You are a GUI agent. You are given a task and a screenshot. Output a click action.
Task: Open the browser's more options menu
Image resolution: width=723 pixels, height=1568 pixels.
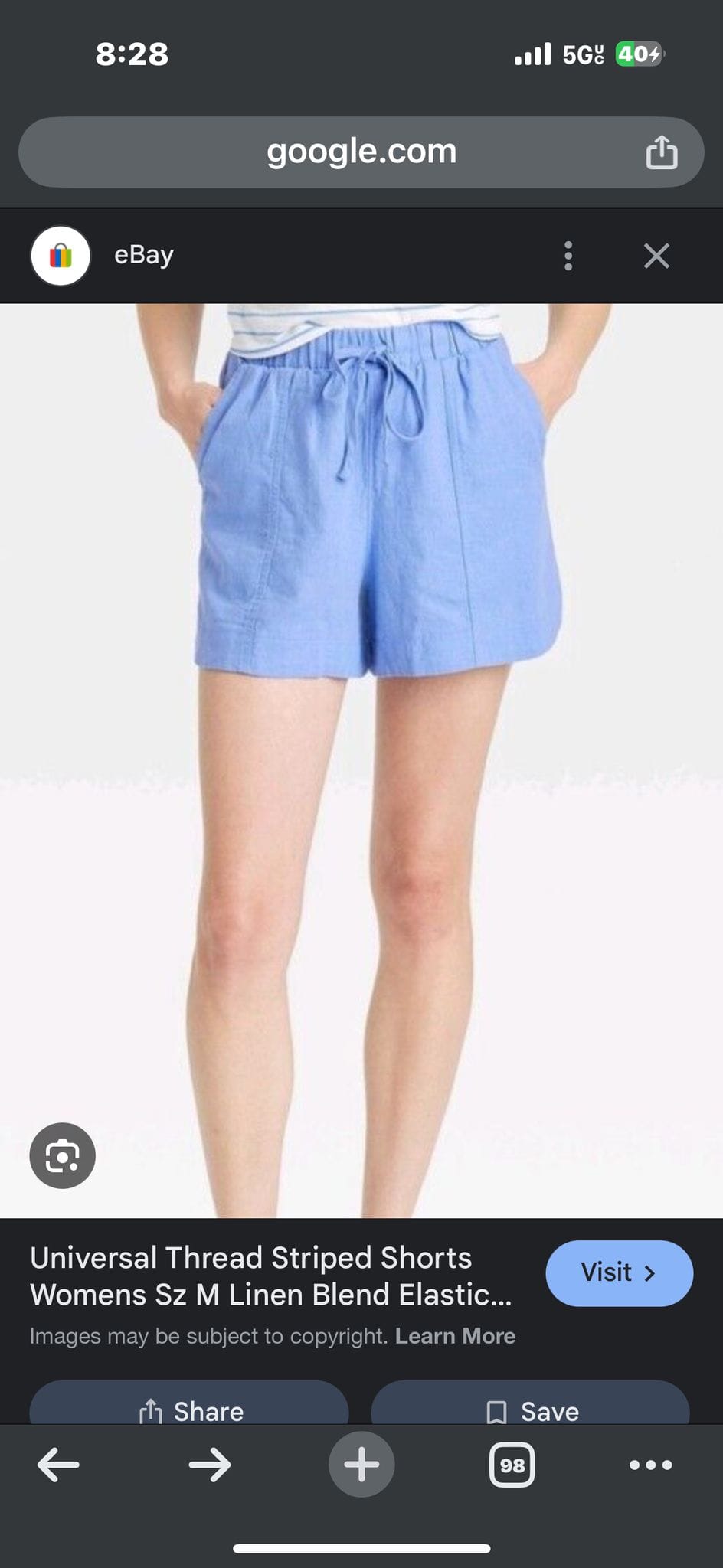pos(650,1465)
